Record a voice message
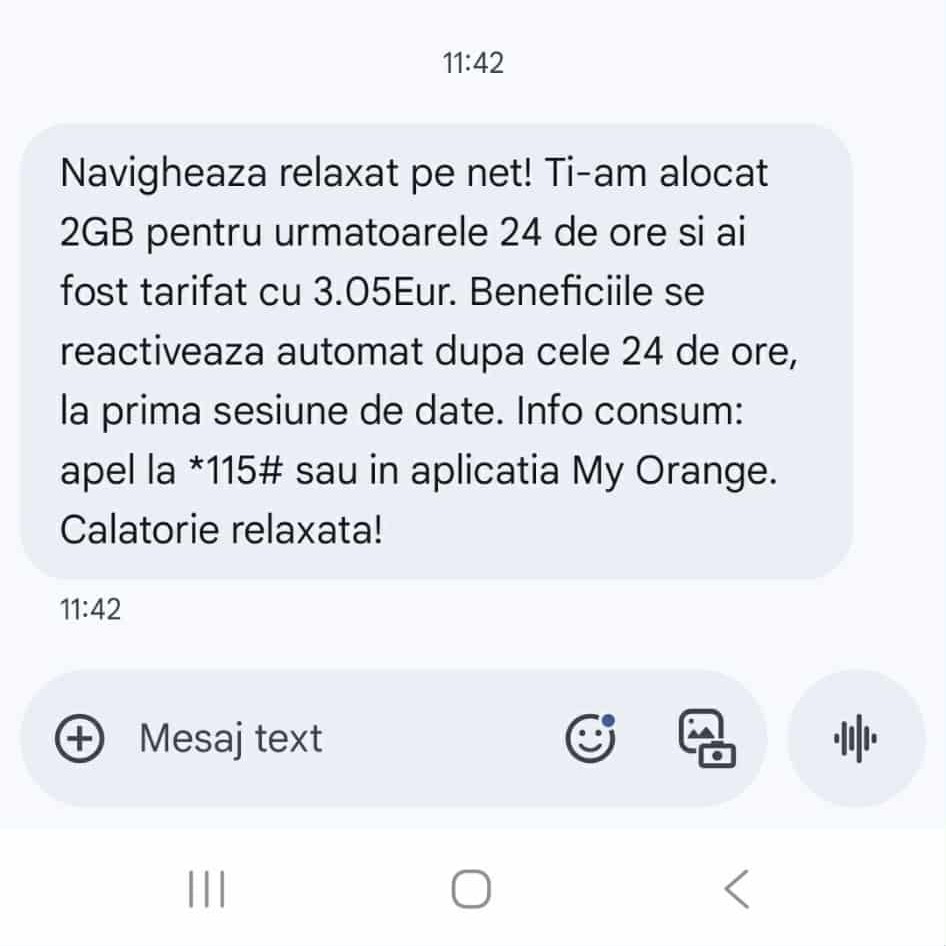The image size is (946, 946). click(x=855, y=739)
